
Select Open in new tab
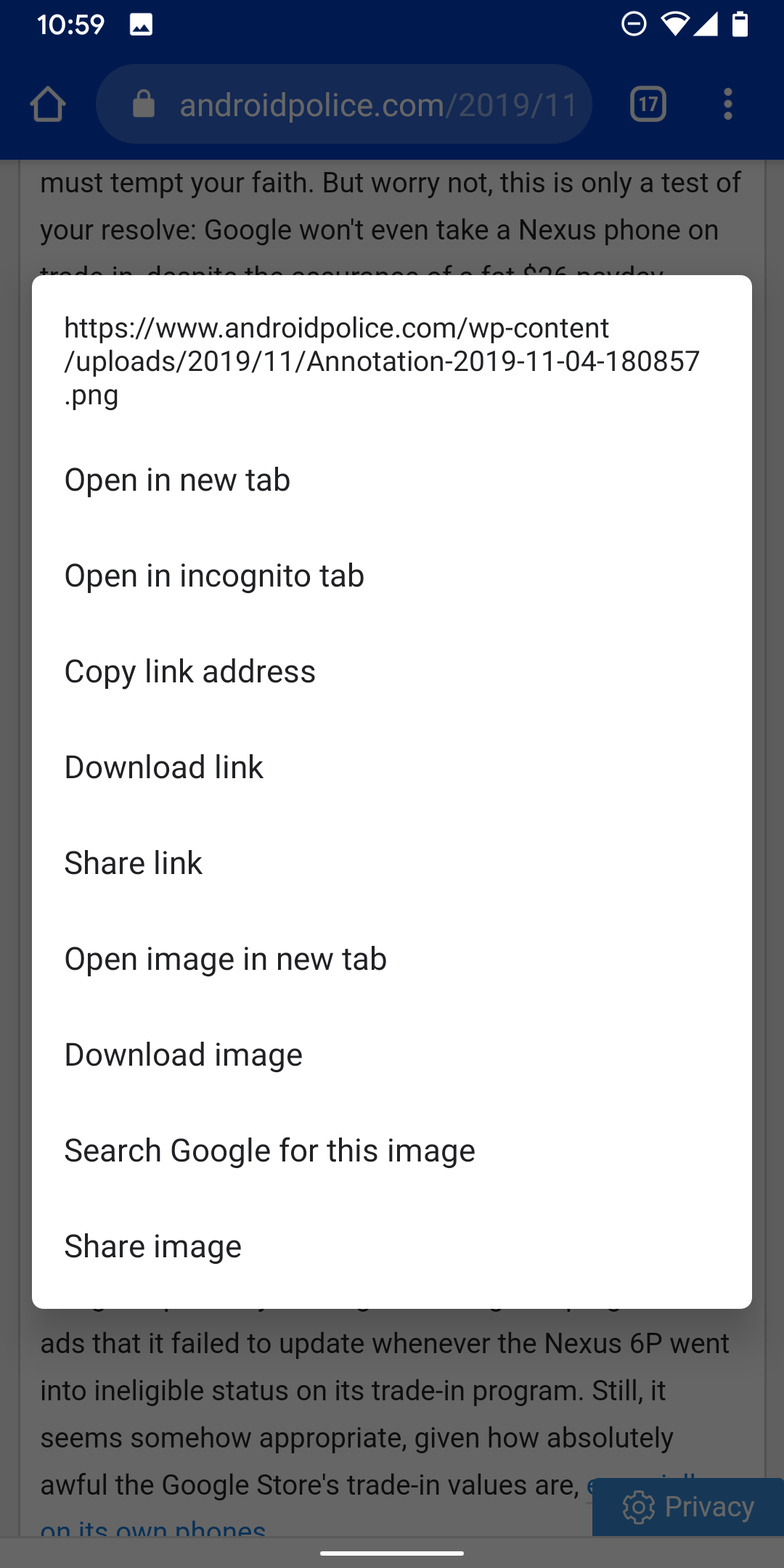click(176, 479)
